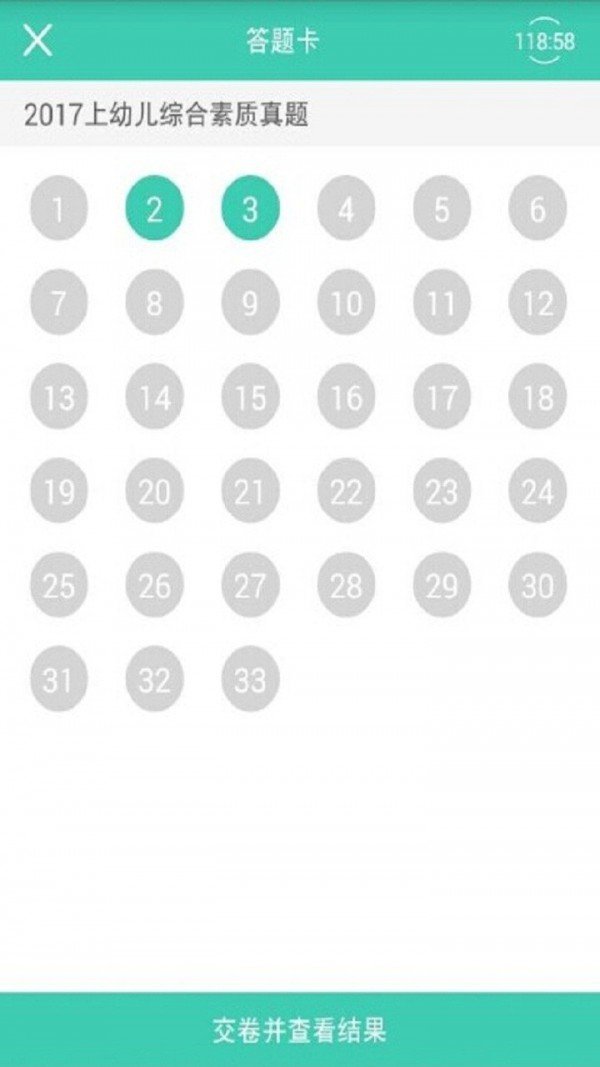
Task: Submit paper and view results
Action: [300, 1029]
